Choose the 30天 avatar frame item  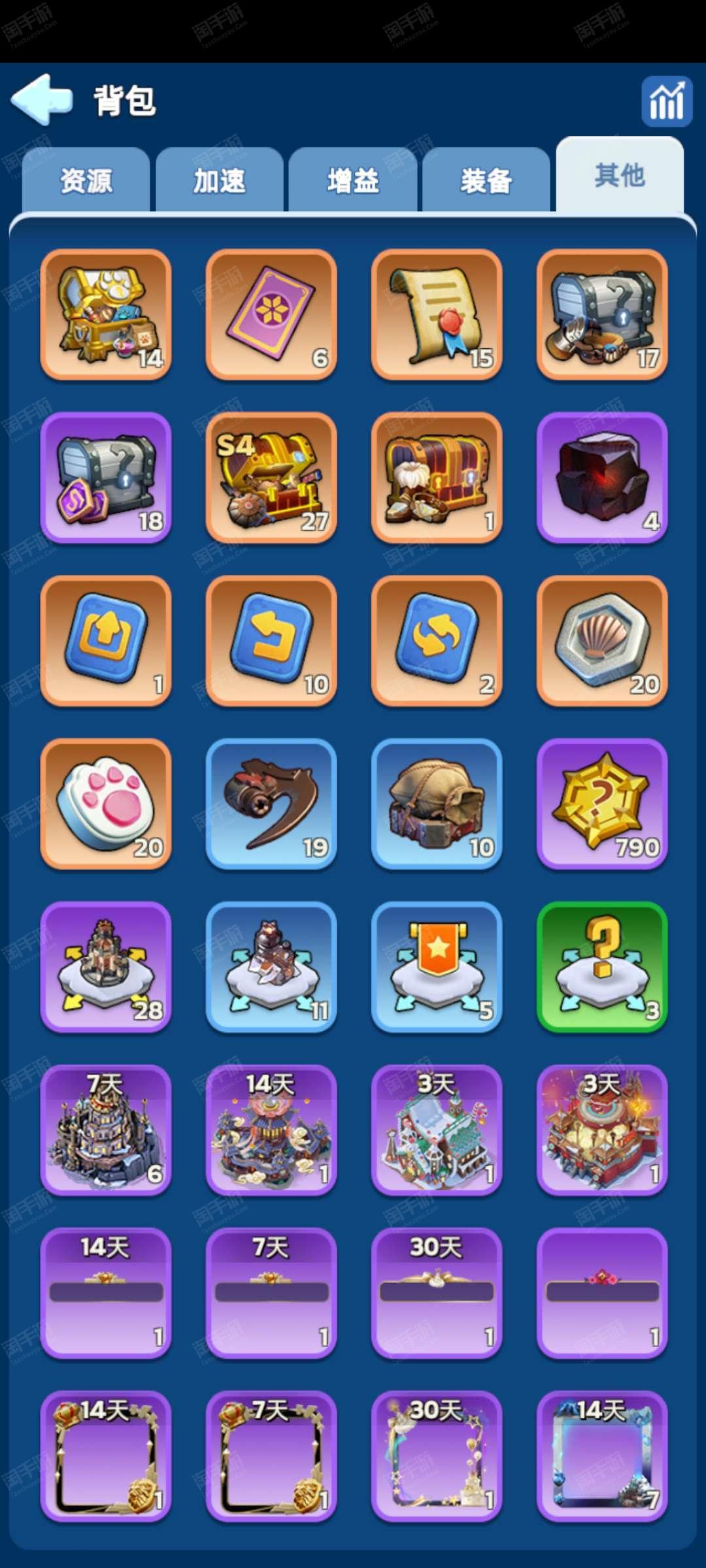[x=437, y=1456]
